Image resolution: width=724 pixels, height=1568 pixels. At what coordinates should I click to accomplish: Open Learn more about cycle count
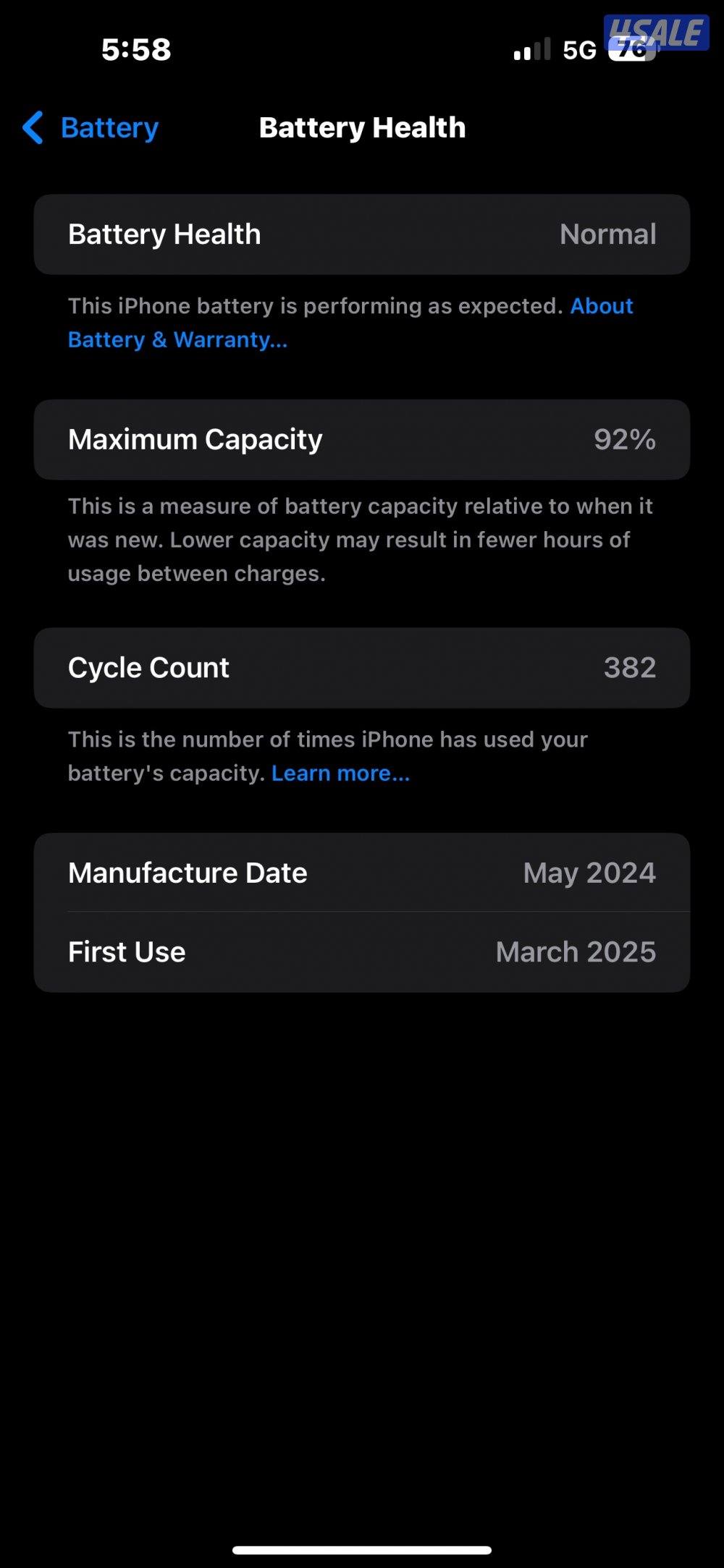tap(340, 774)
